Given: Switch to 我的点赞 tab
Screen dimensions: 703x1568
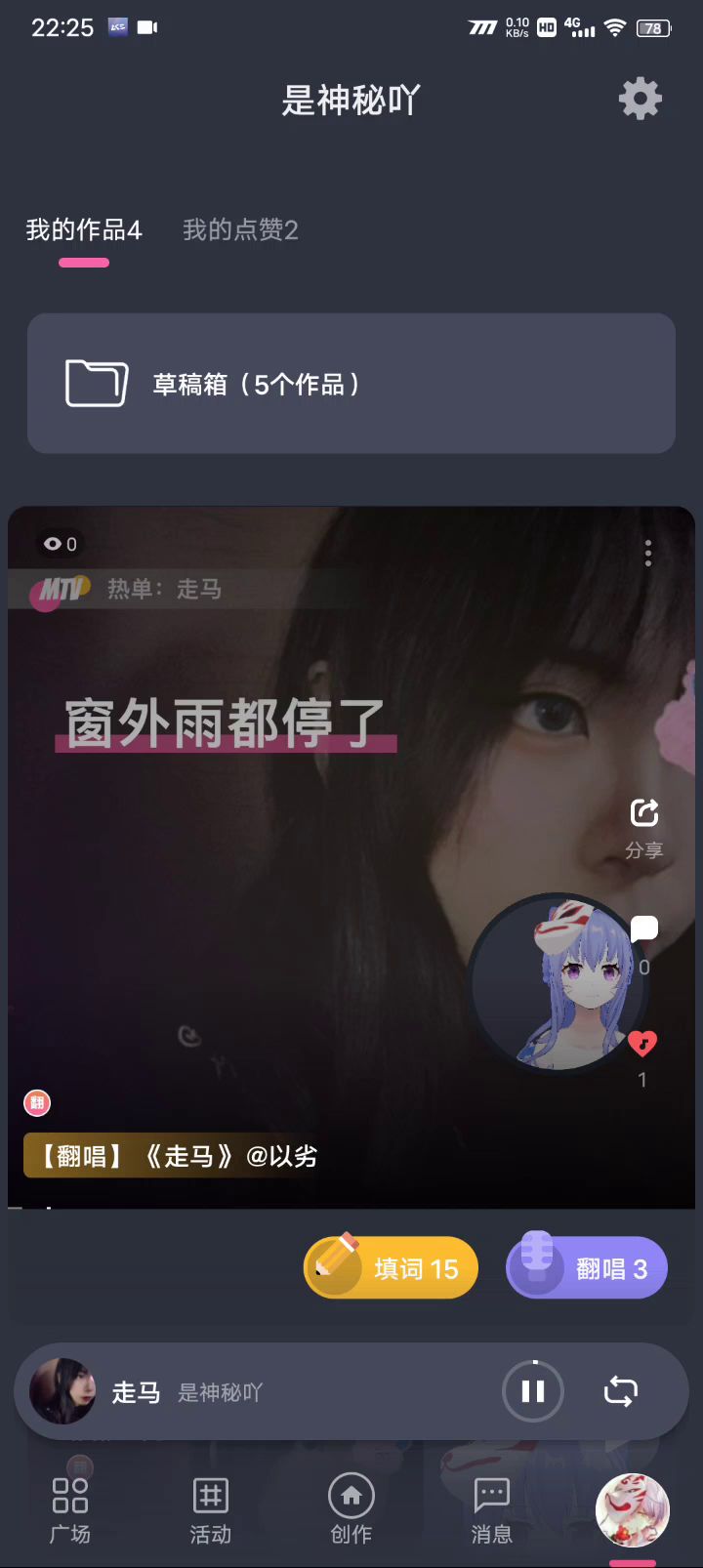Looking at the screenshot, I should tap(240, 230).
